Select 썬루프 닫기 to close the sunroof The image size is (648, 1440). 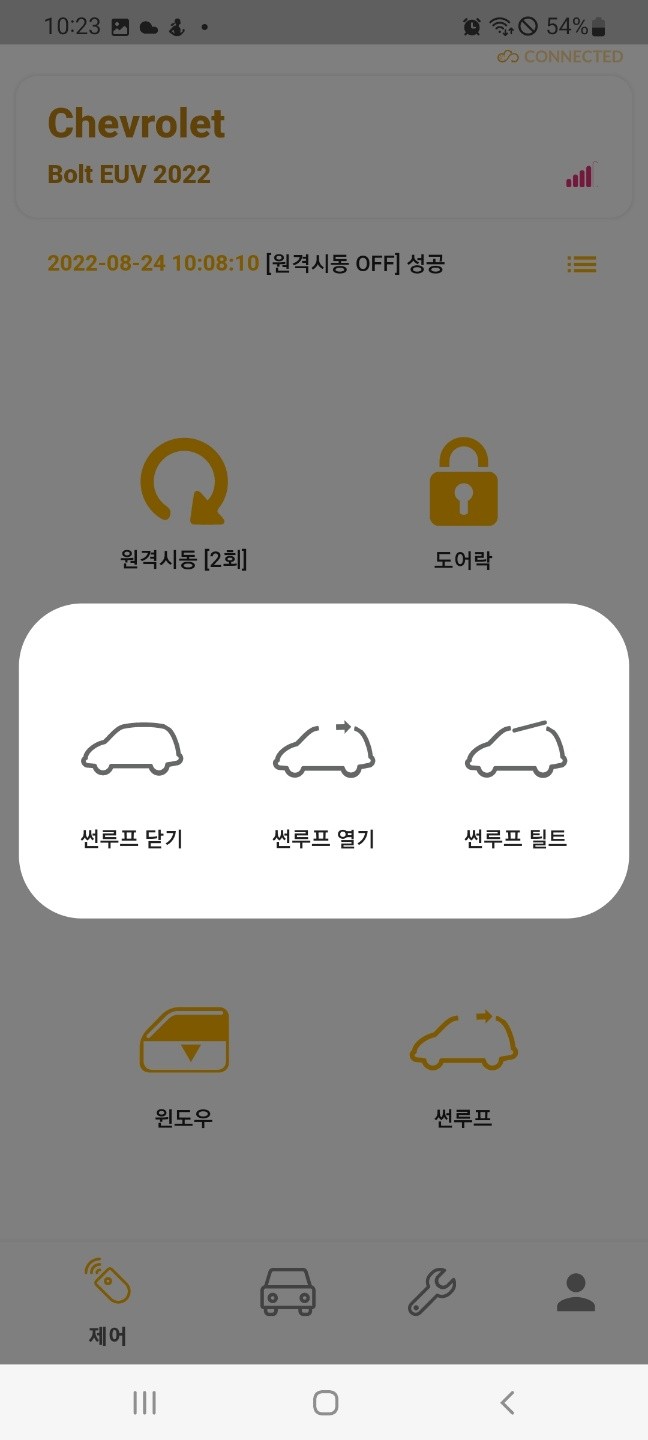[132, 783]
